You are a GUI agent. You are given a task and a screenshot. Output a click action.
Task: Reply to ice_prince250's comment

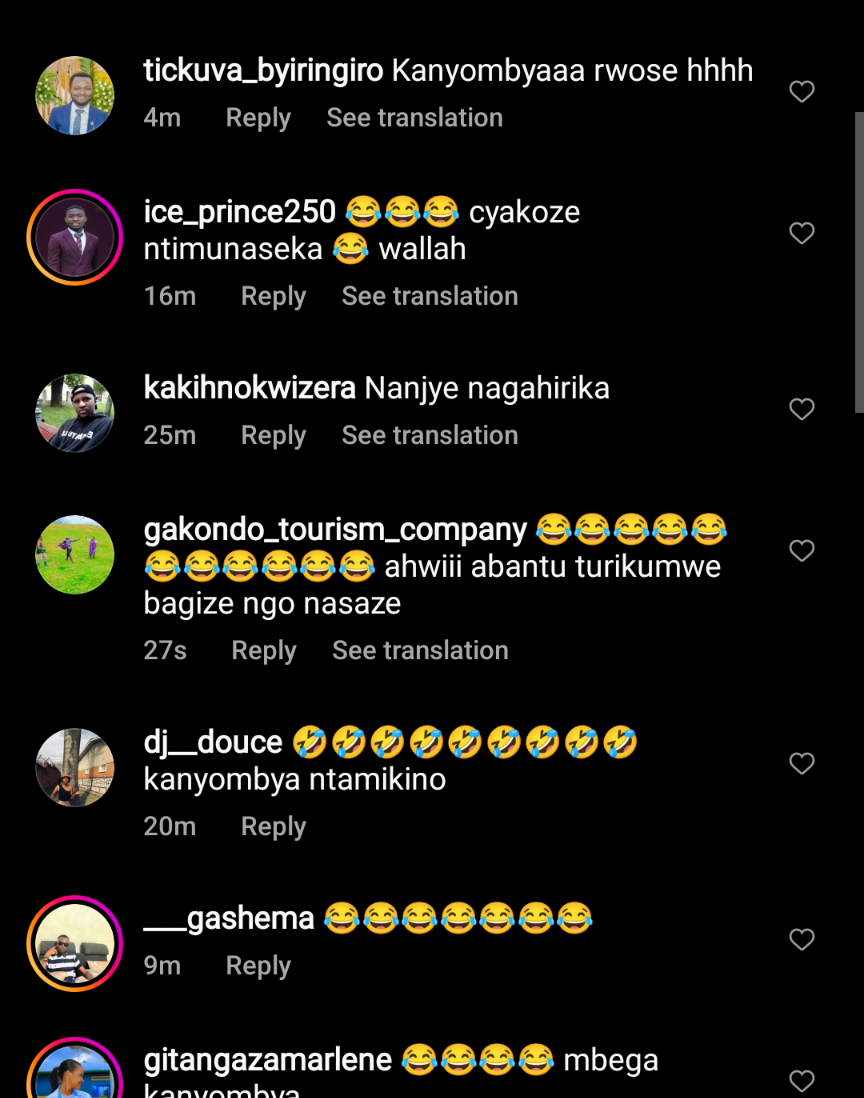tap(273, 296)
